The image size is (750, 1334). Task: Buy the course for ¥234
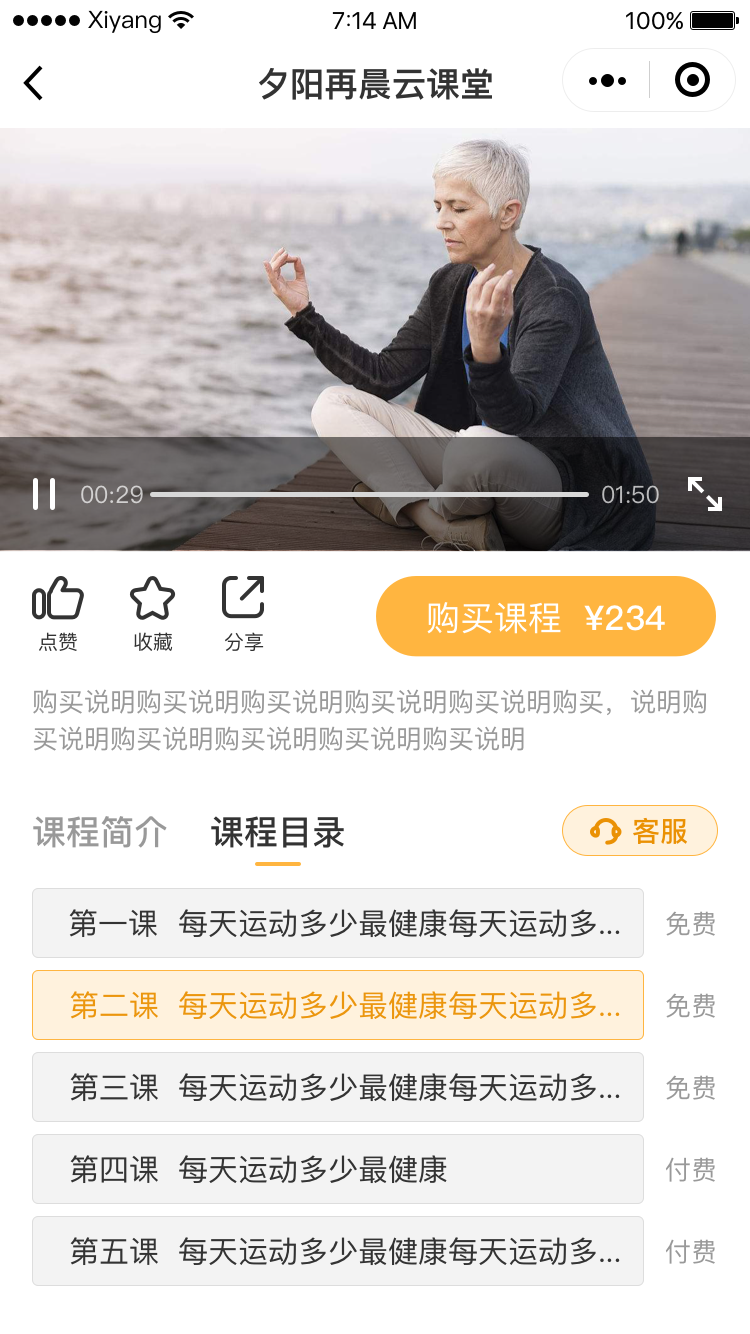[545, 617]
